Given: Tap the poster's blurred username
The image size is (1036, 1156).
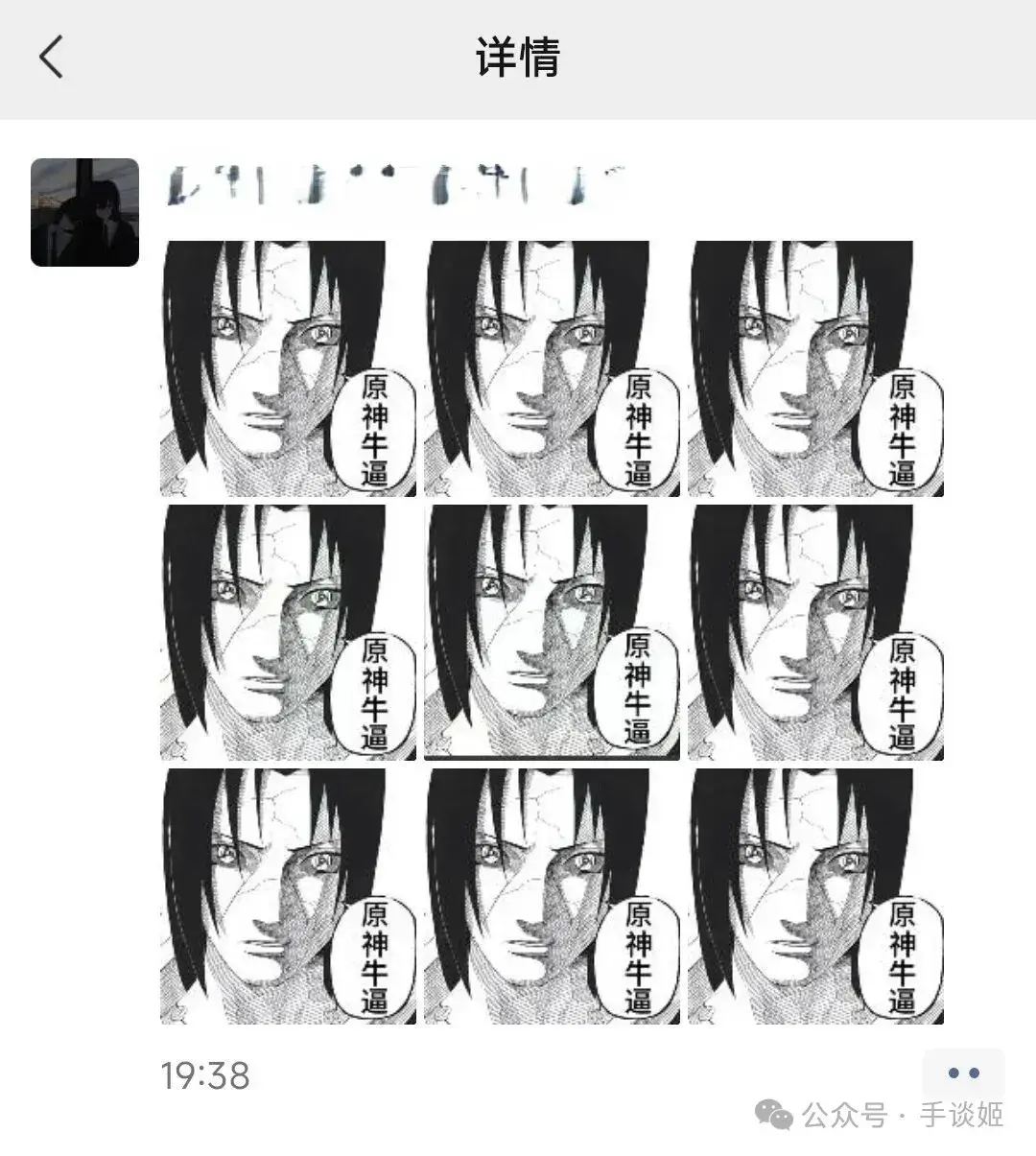Looking at the screenshot, I should click(x=395, y=184).
